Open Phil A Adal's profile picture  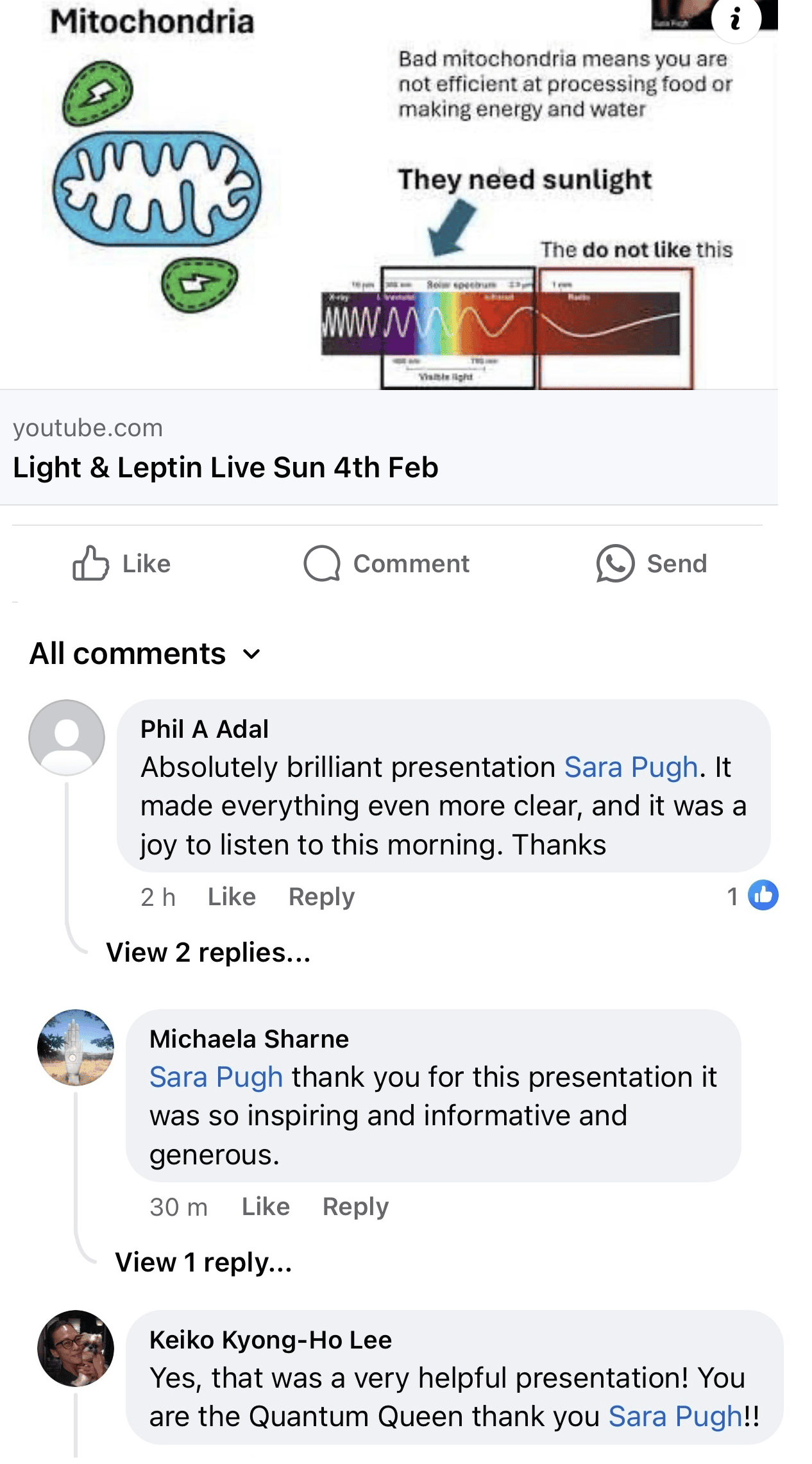(67, 737)
